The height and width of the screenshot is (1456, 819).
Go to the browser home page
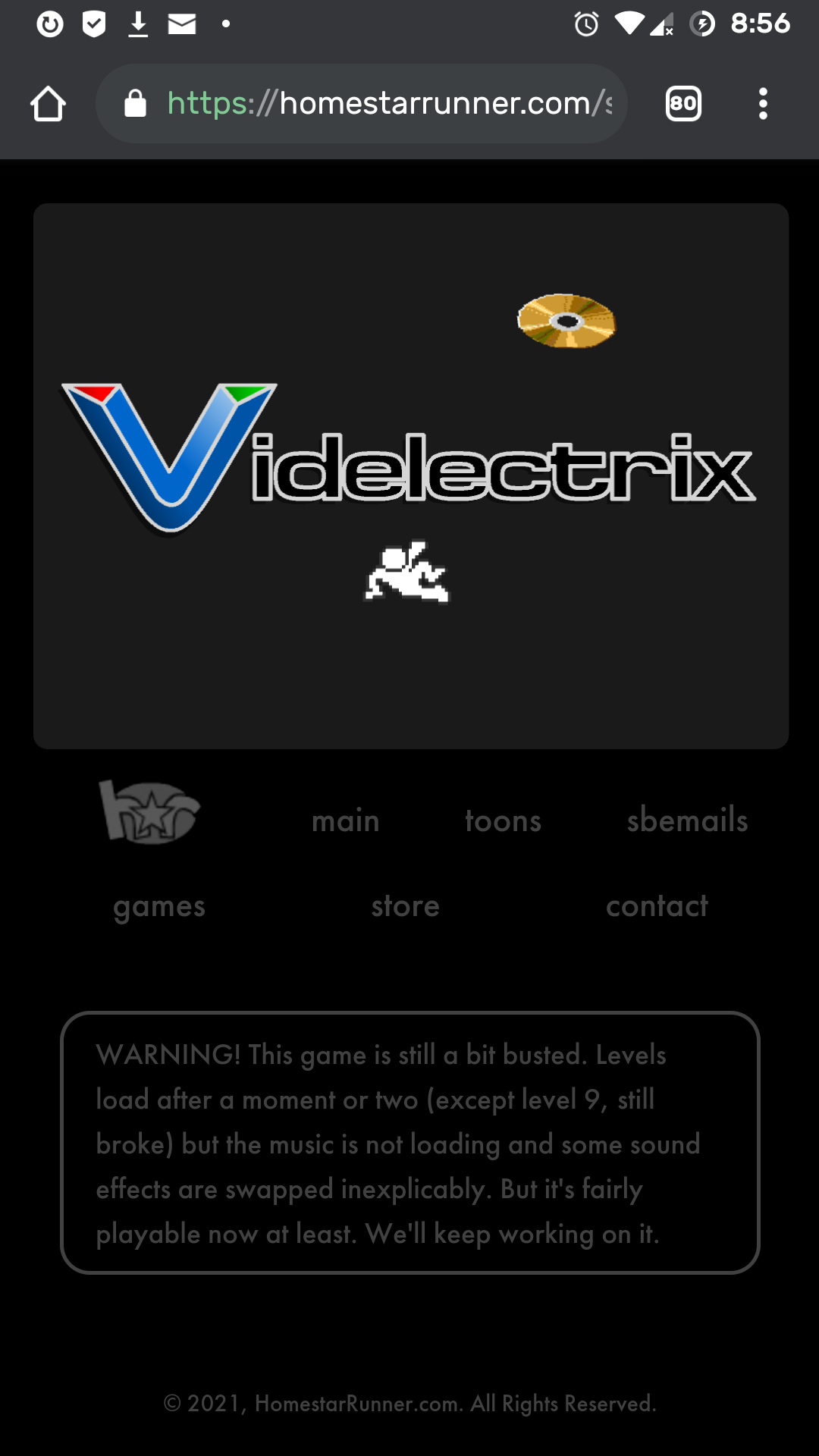click(x=48, y=104)
